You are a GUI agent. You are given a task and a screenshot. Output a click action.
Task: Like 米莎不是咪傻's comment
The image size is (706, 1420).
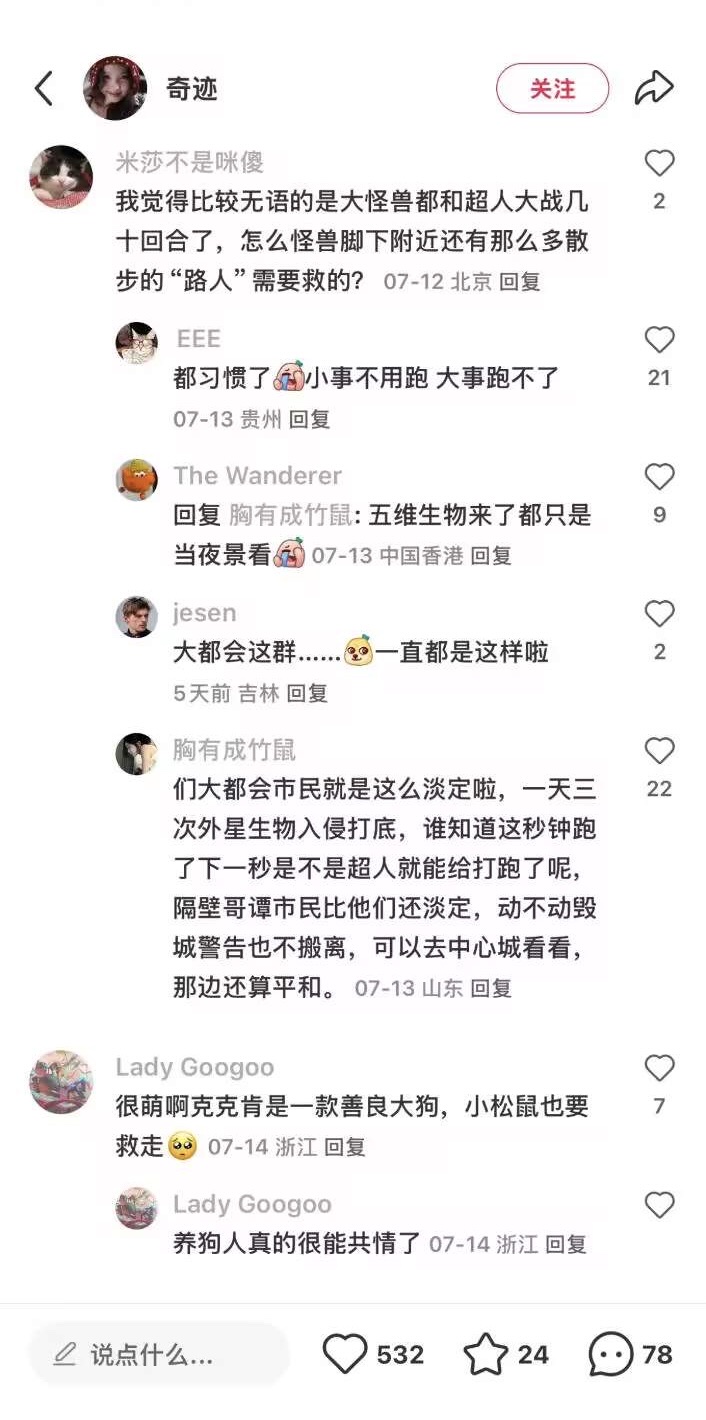pyautogui.click(x=658, y=164)
